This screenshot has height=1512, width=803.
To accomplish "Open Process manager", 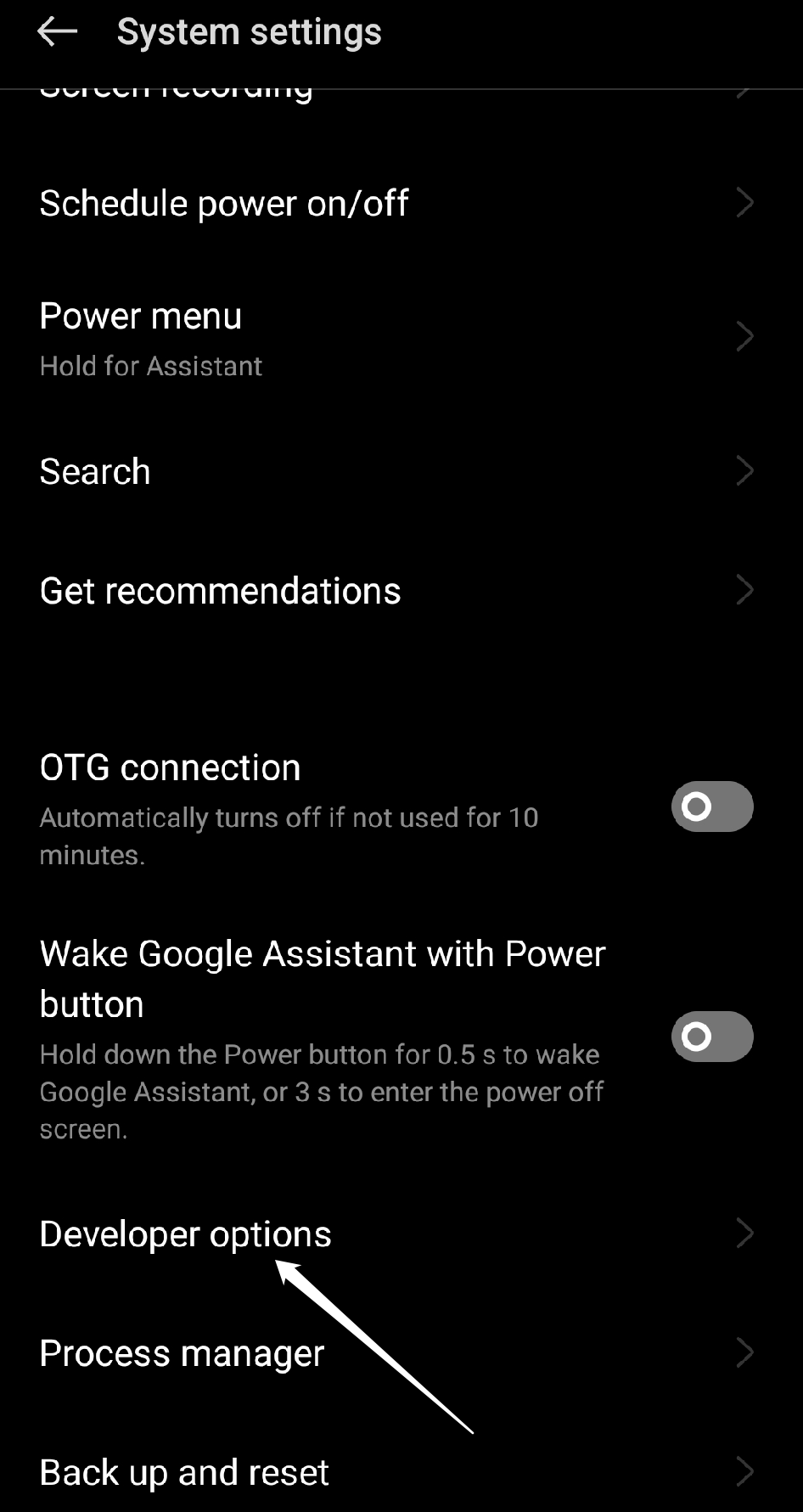I will point(182,1353).
